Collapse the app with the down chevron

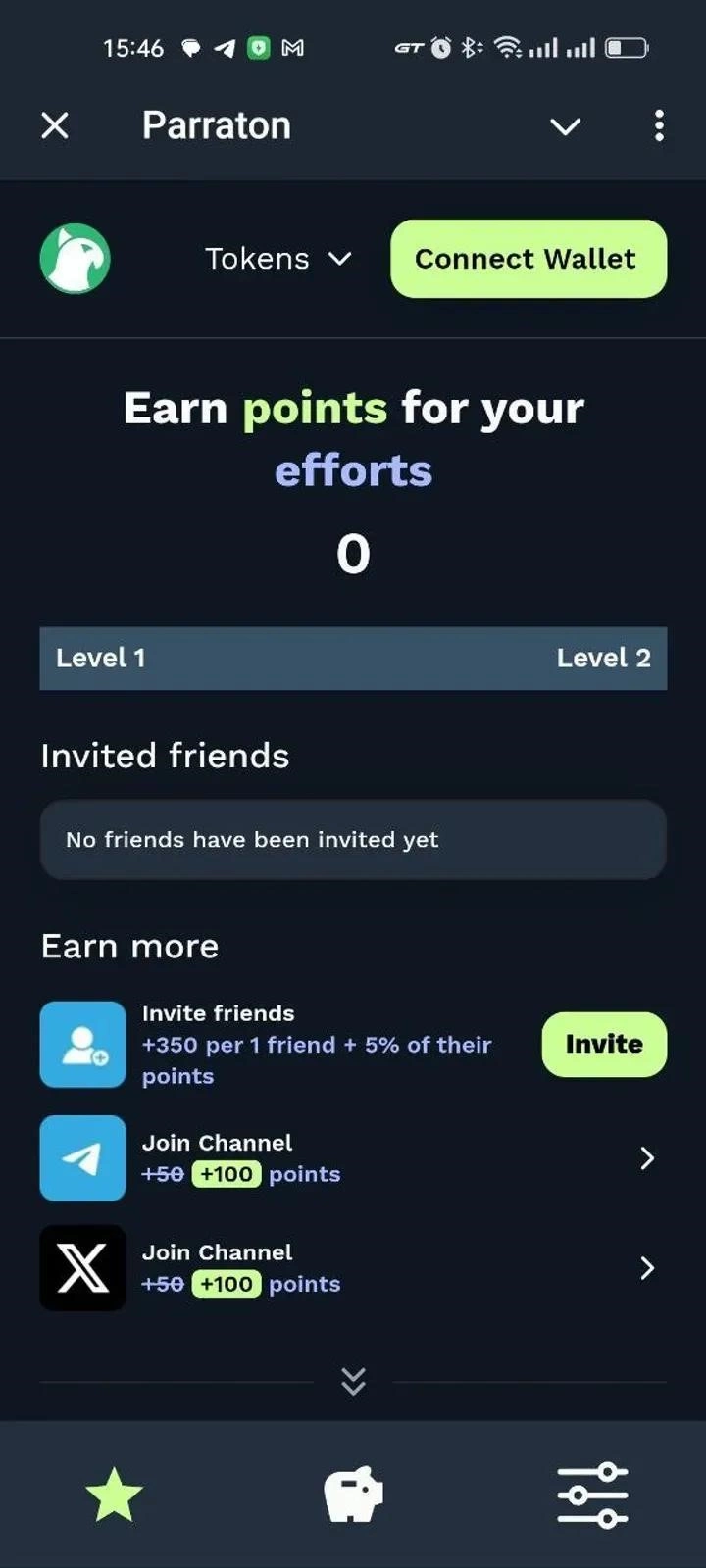click(565, 126)
